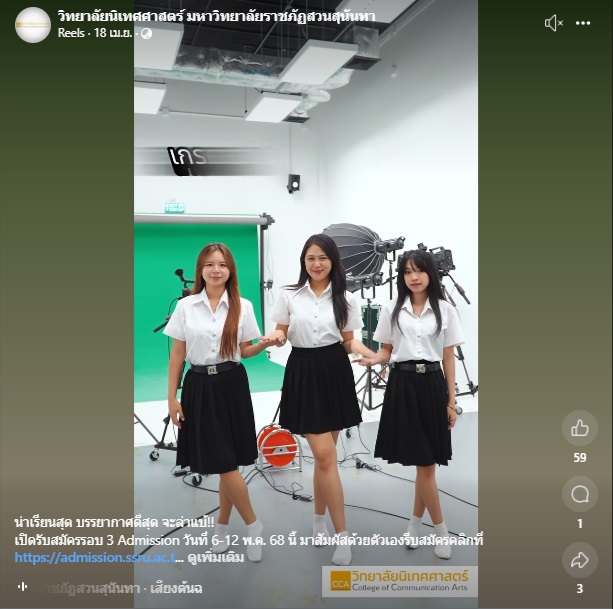Unmute the reel's sound
Viewport: 613px width, 609px height.
tap(553, 23)
